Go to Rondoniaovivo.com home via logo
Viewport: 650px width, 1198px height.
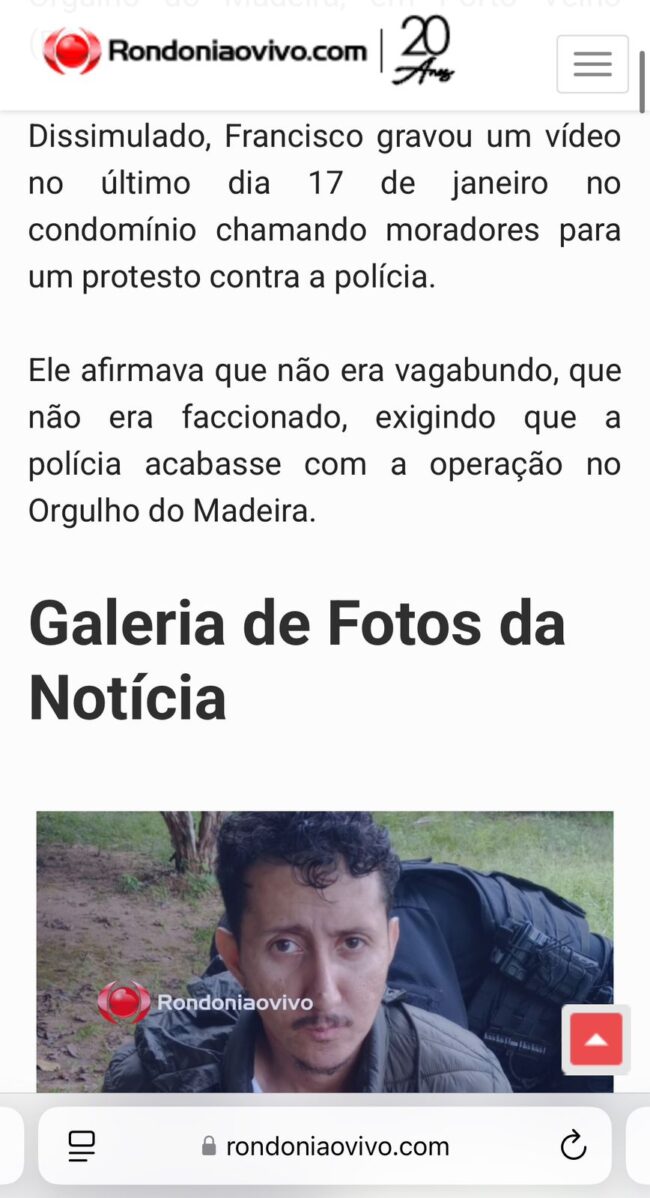click(206, 51)
